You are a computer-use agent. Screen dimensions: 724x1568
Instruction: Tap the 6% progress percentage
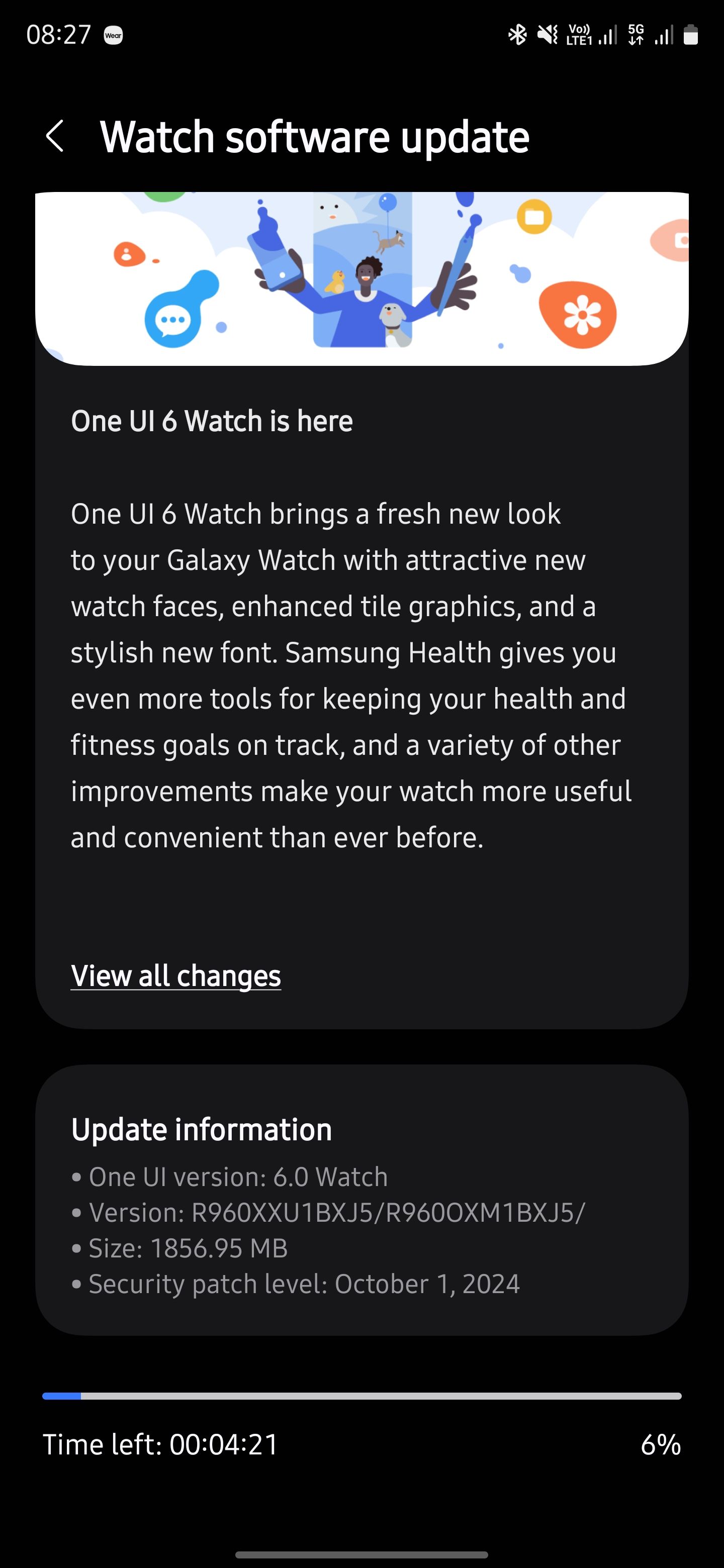point(662,1445)
